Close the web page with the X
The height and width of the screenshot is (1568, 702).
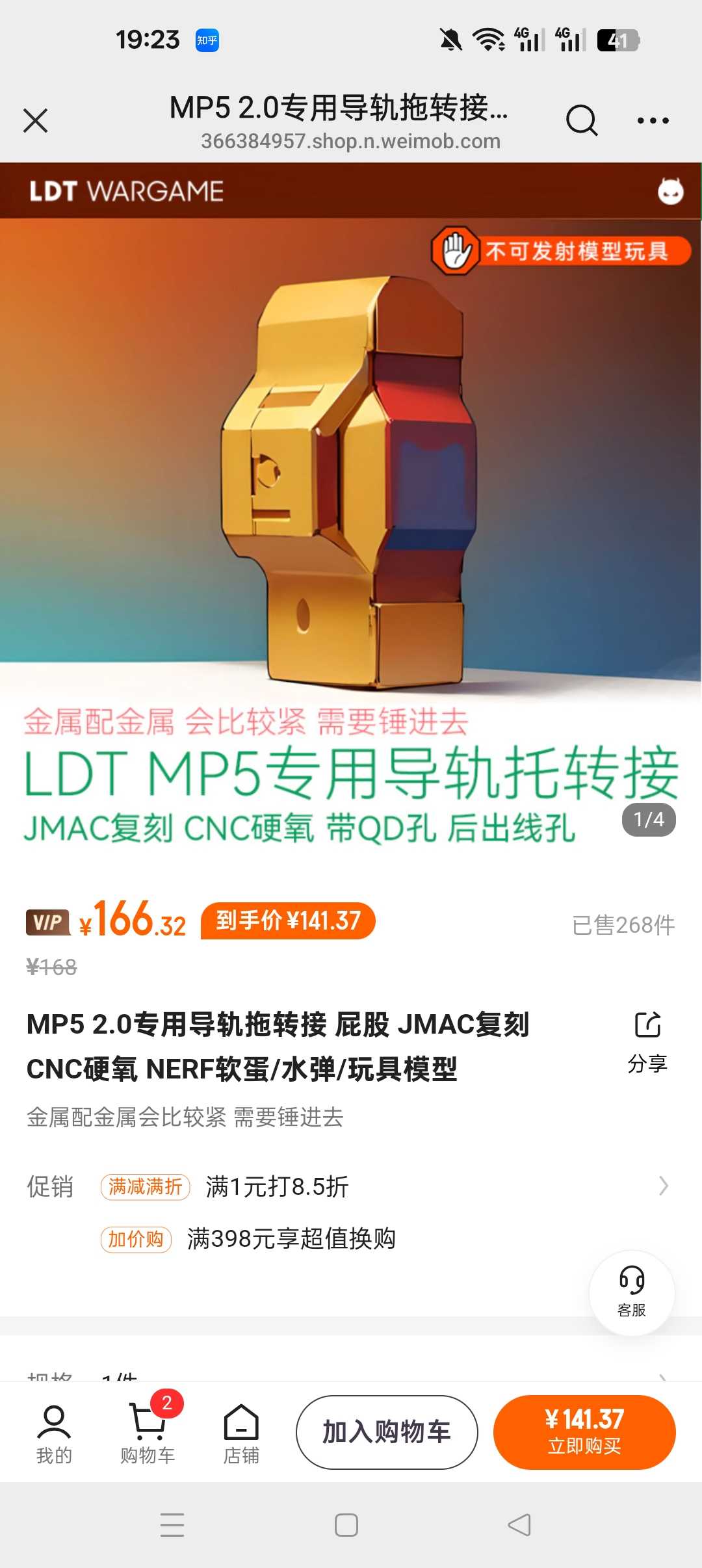(x=36, y=120)
